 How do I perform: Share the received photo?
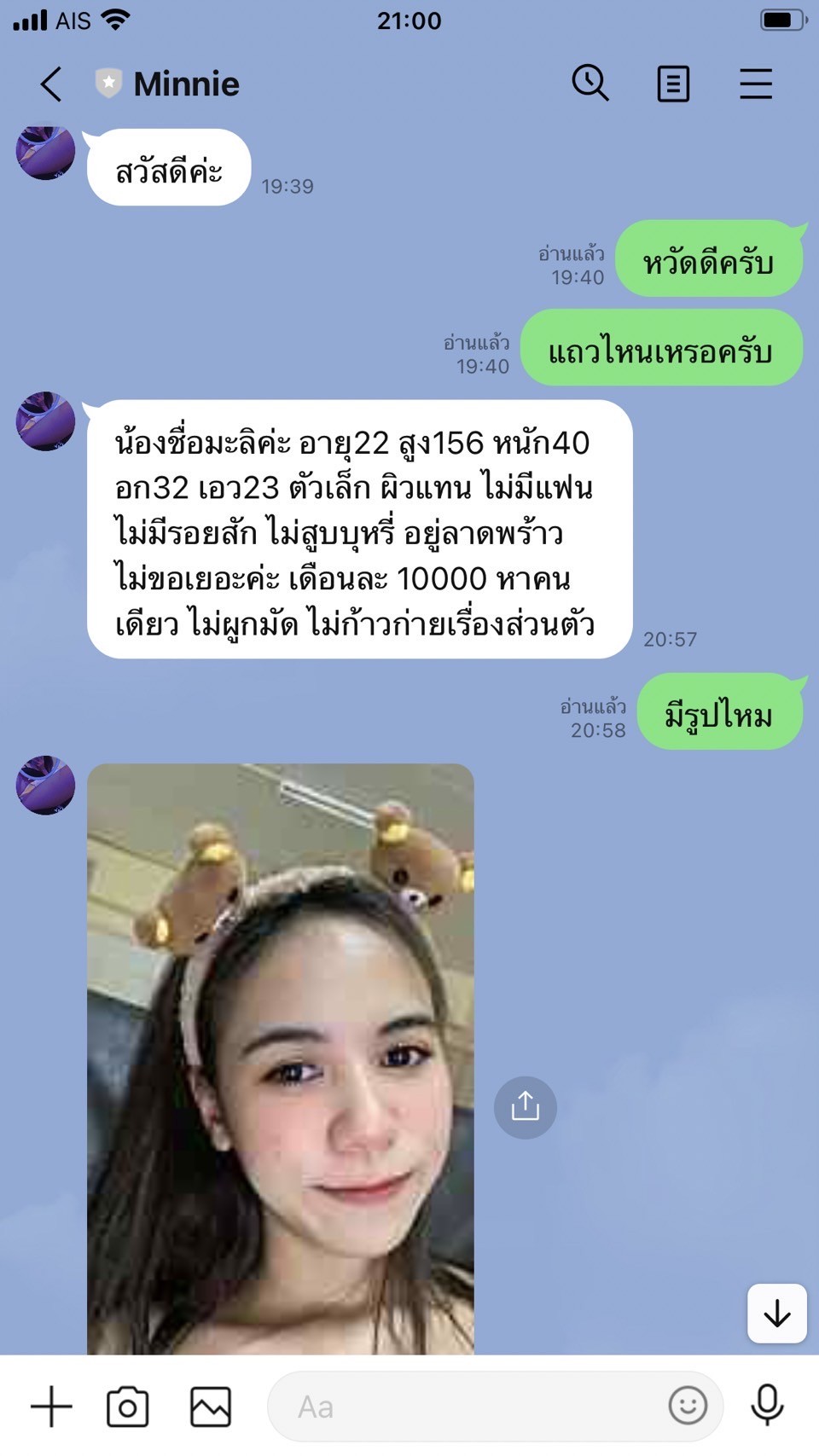coord(526,1107)
